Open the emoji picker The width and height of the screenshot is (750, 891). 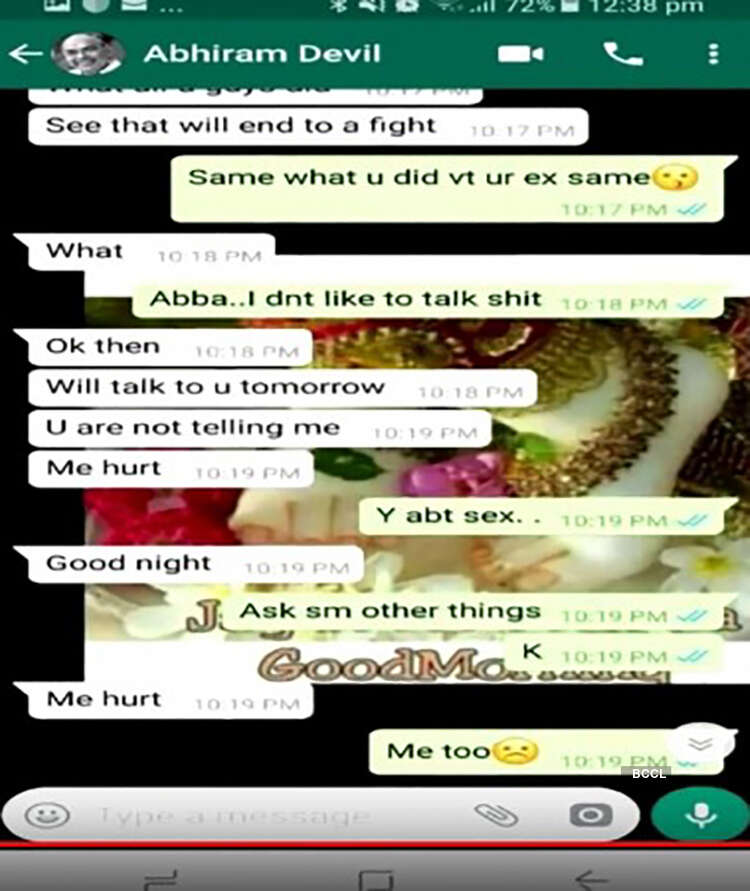[x=46, y=815]
